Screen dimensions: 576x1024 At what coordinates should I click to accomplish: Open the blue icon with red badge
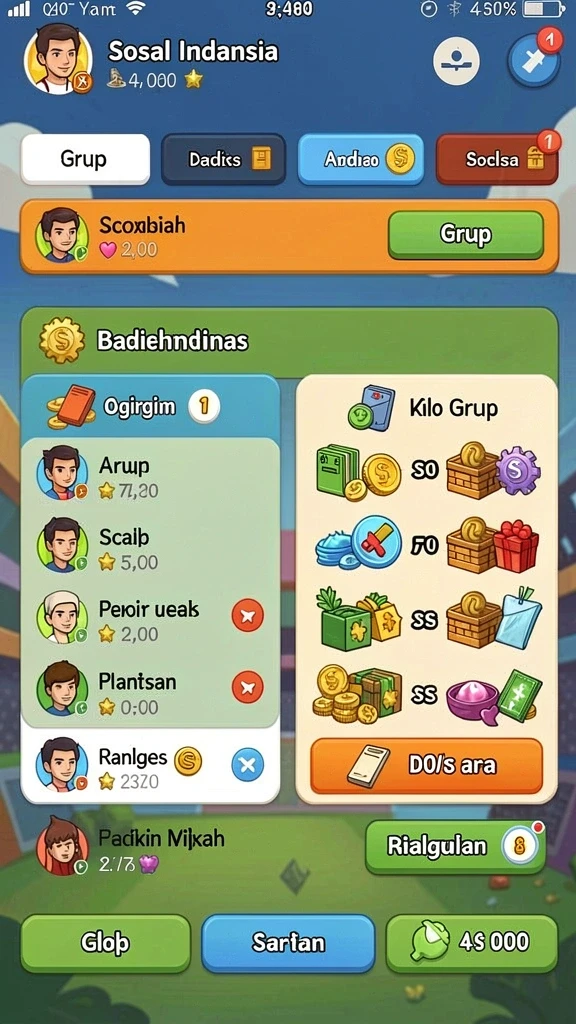[534, 61]
